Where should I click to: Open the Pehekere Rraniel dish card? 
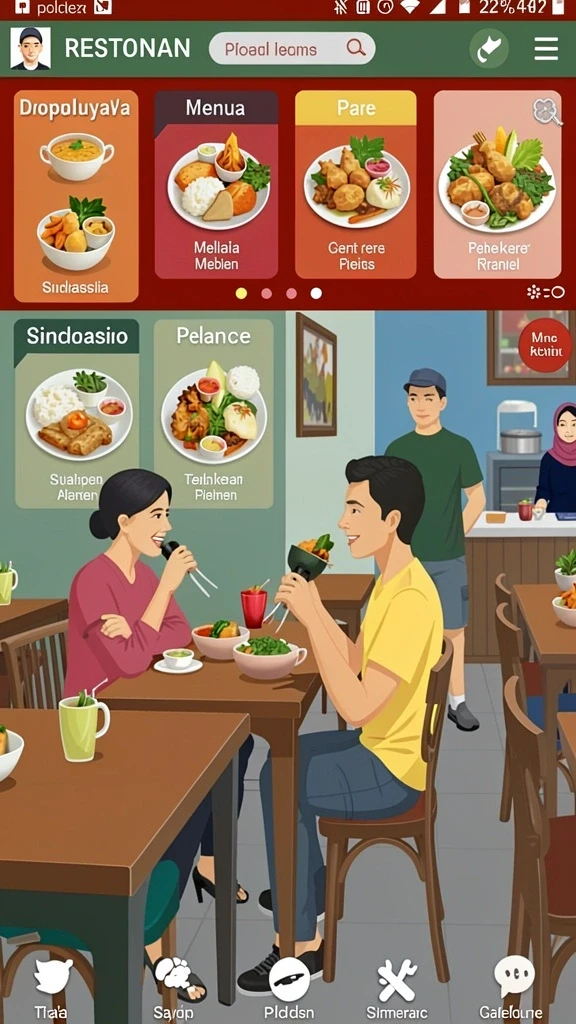click(x=498, y=185)
